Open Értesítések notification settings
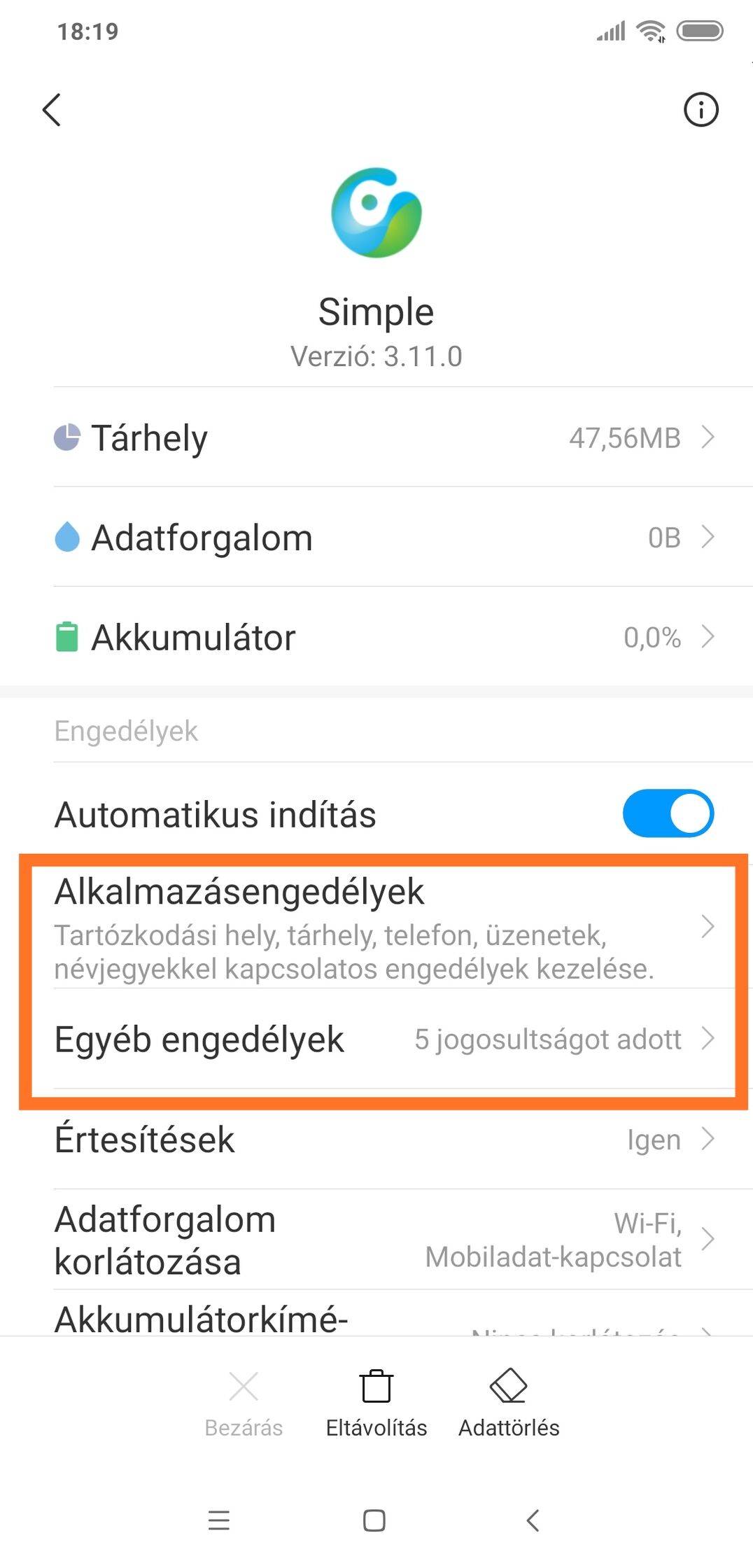This screenshot has width=753, height=1568. click(376, 1139)
